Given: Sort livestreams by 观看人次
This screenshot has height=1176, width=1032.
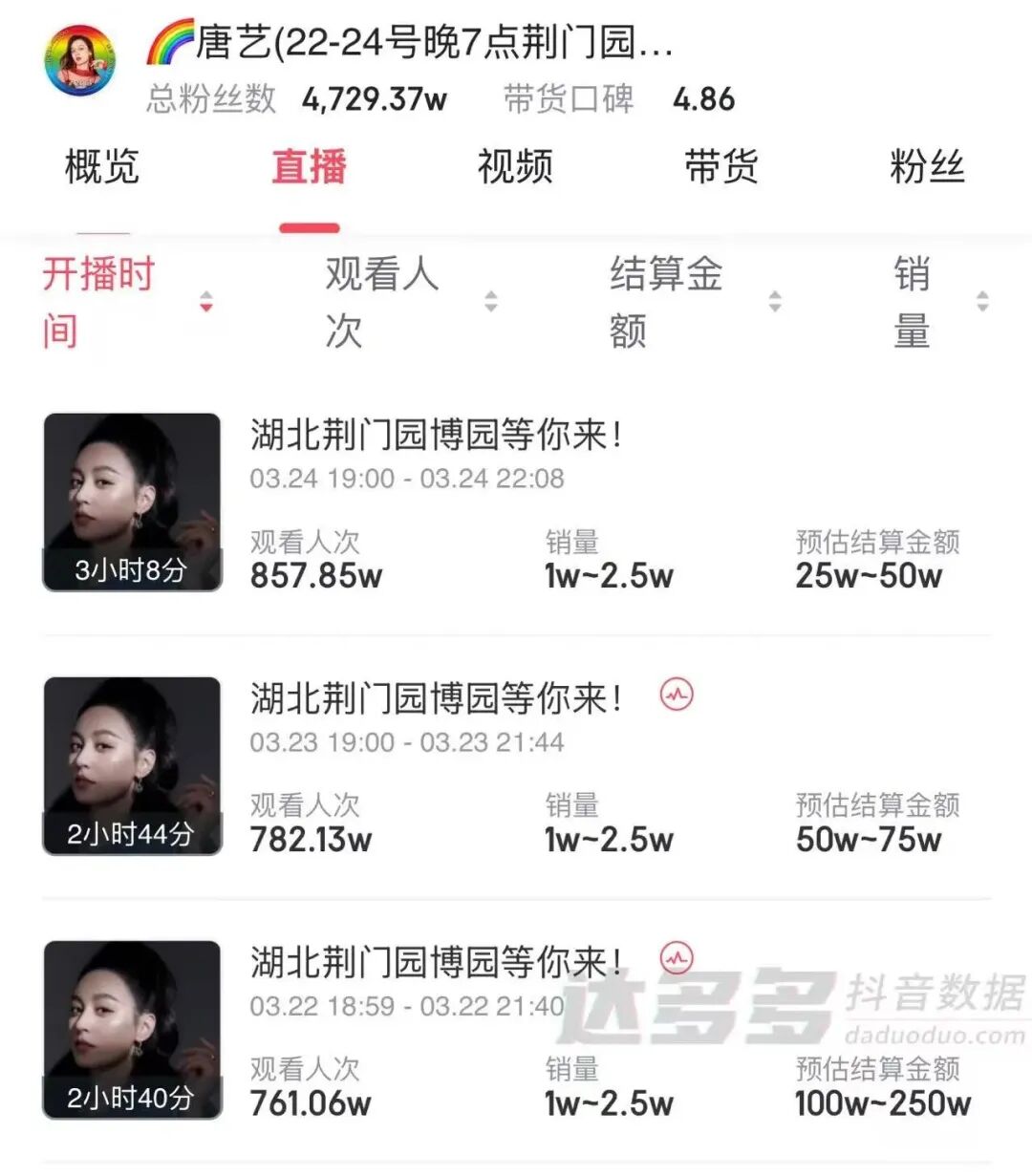Looking at the screenshot, I should 409,302.
